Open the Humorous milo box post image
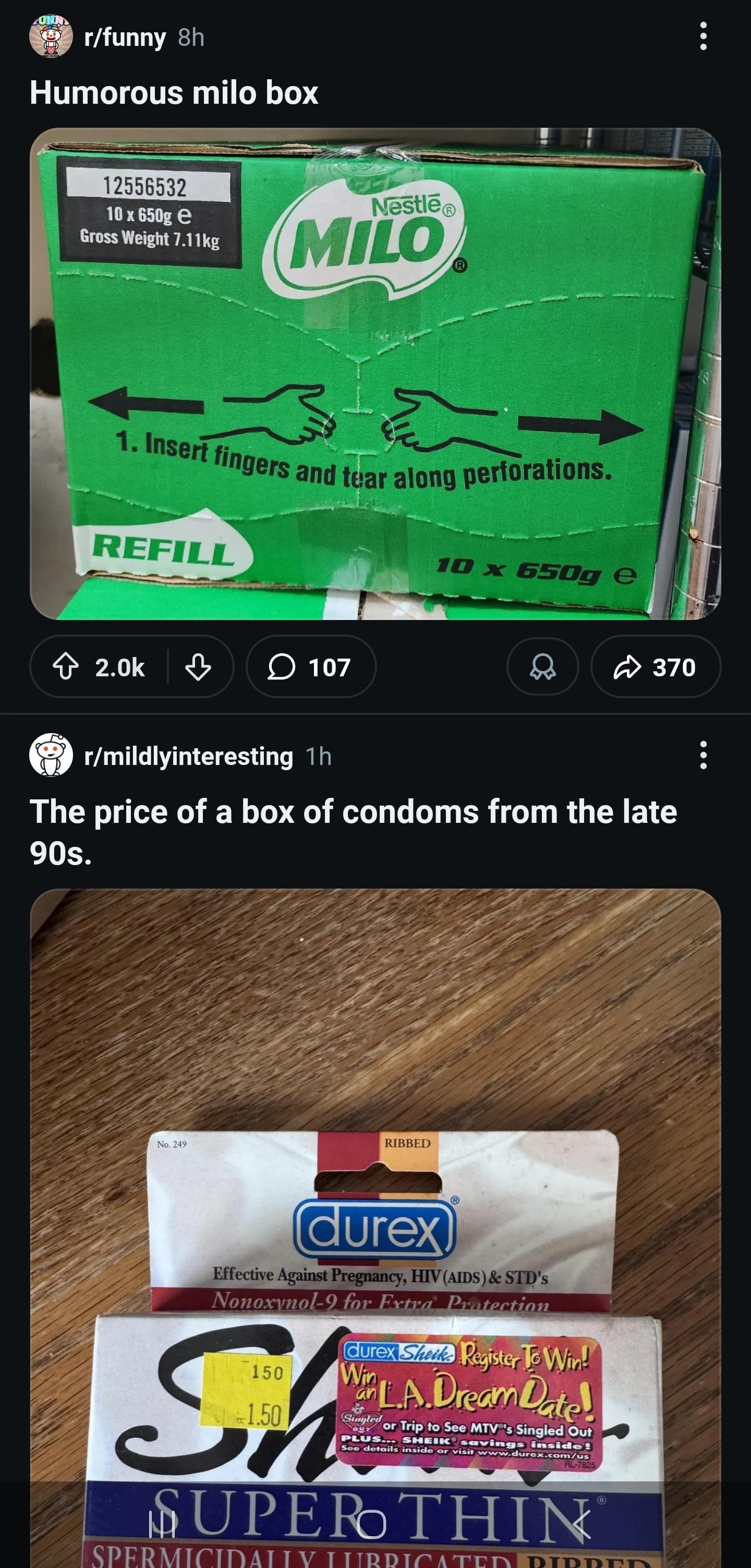This screenshot has height=1568, width=751. 375,373
